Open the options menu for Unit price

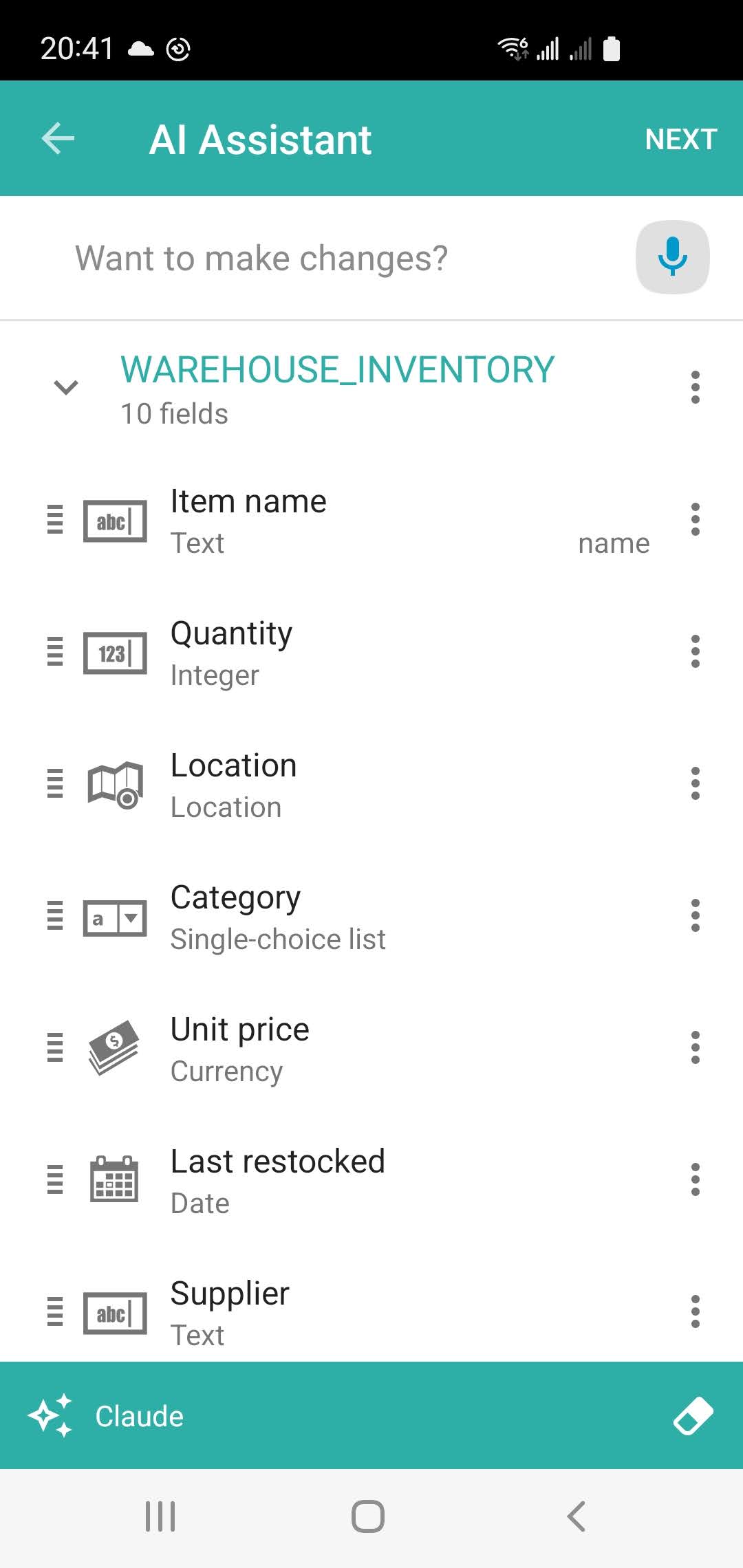click(x=695, y=1049)
